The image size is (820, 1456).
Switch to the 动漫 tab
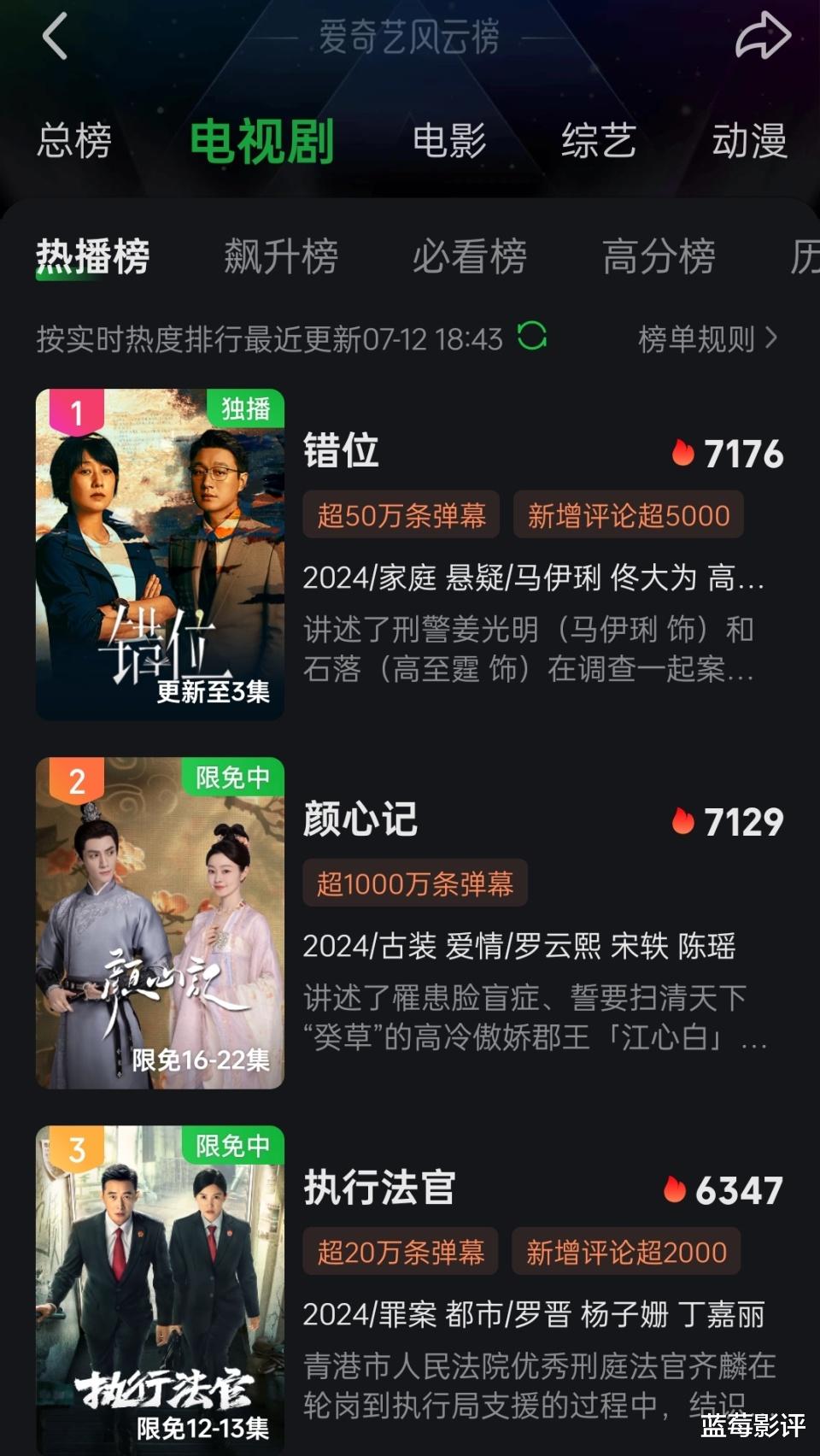pos(749,141)
